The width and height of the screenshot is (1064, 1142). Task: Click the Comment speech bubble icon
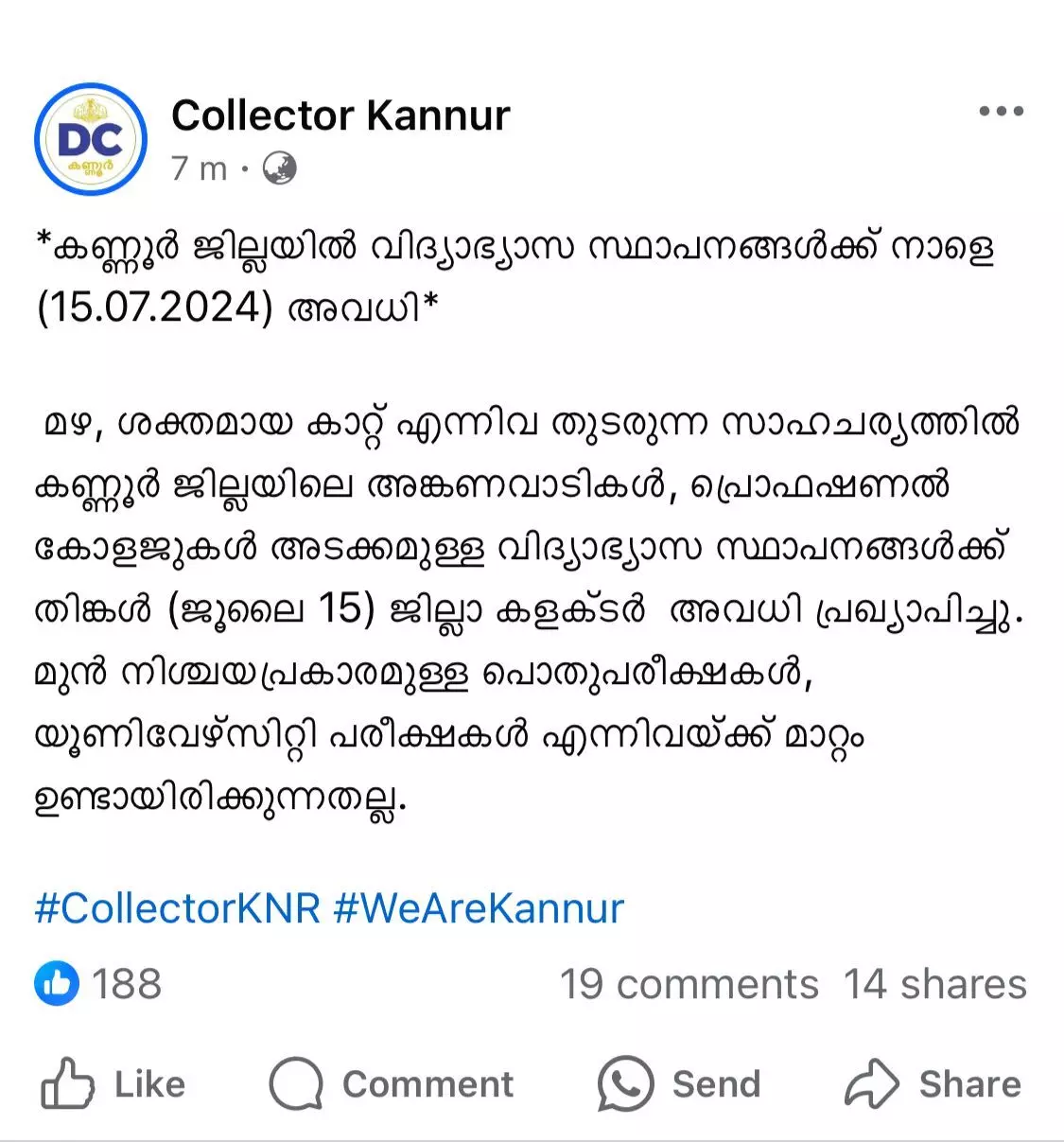pyautogui.click(x=296, y=1084)
